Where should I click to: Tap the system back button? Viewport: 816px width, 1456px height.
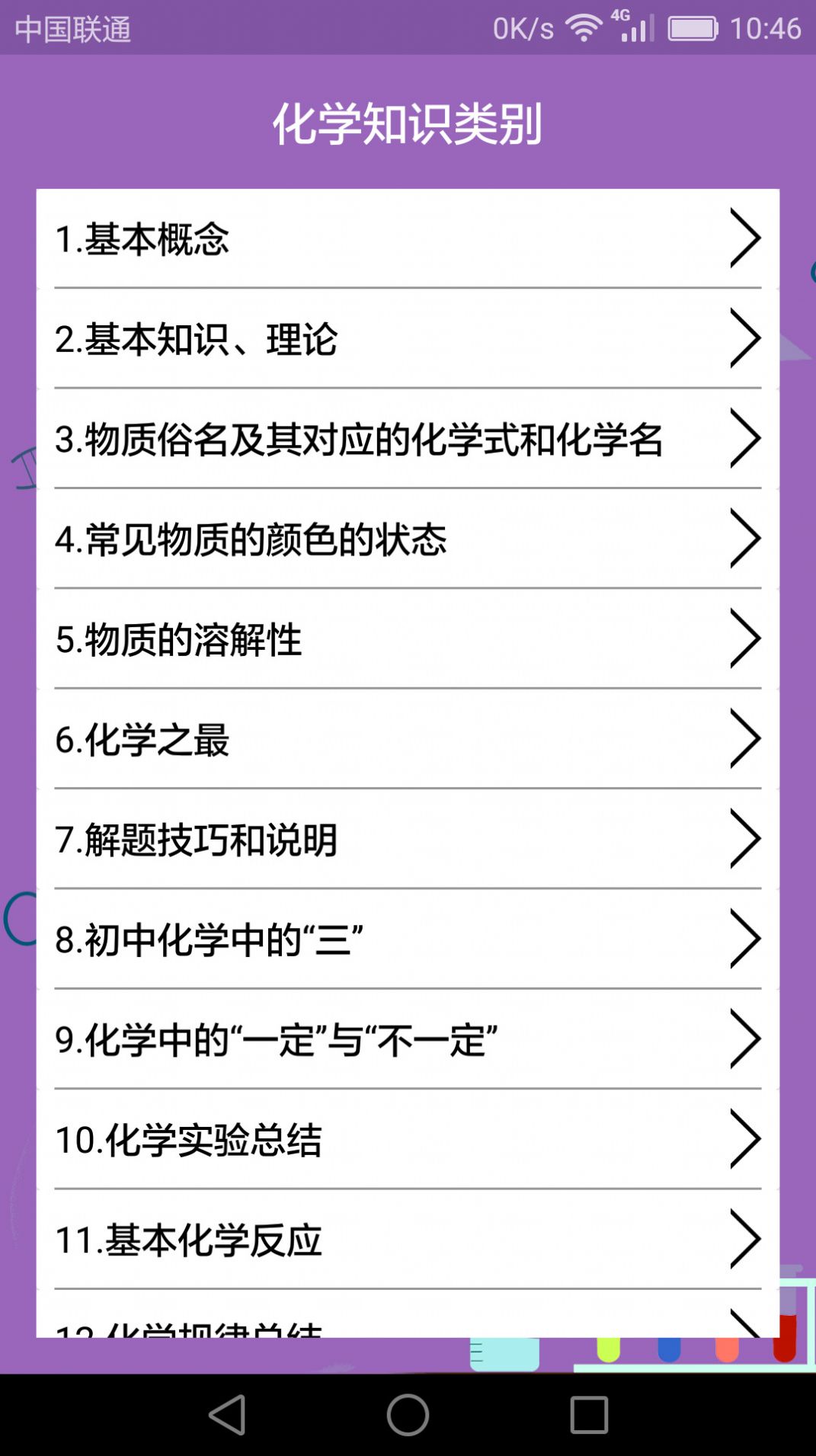(227, 1415)
